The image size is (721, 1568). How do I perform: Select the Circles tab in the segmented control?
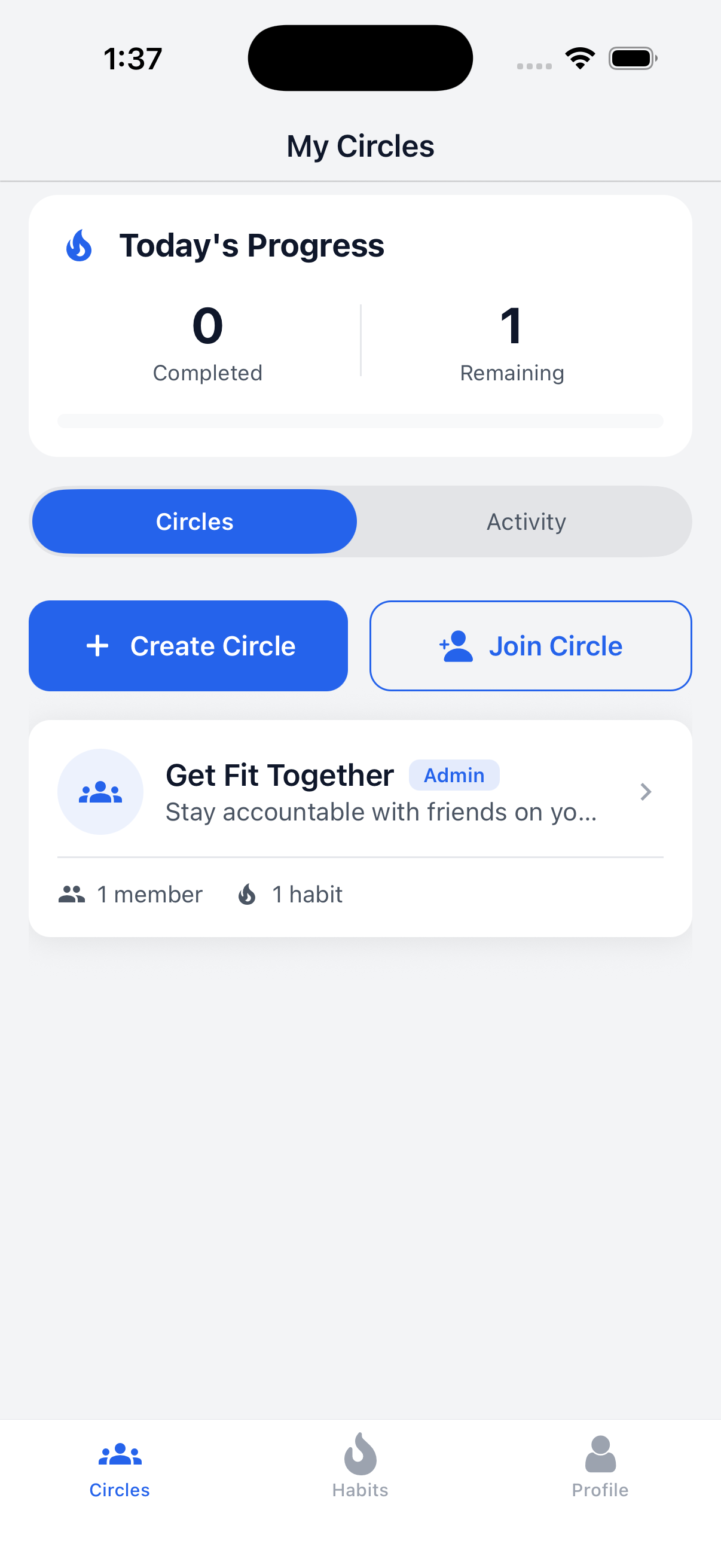(x=194, y=521)
